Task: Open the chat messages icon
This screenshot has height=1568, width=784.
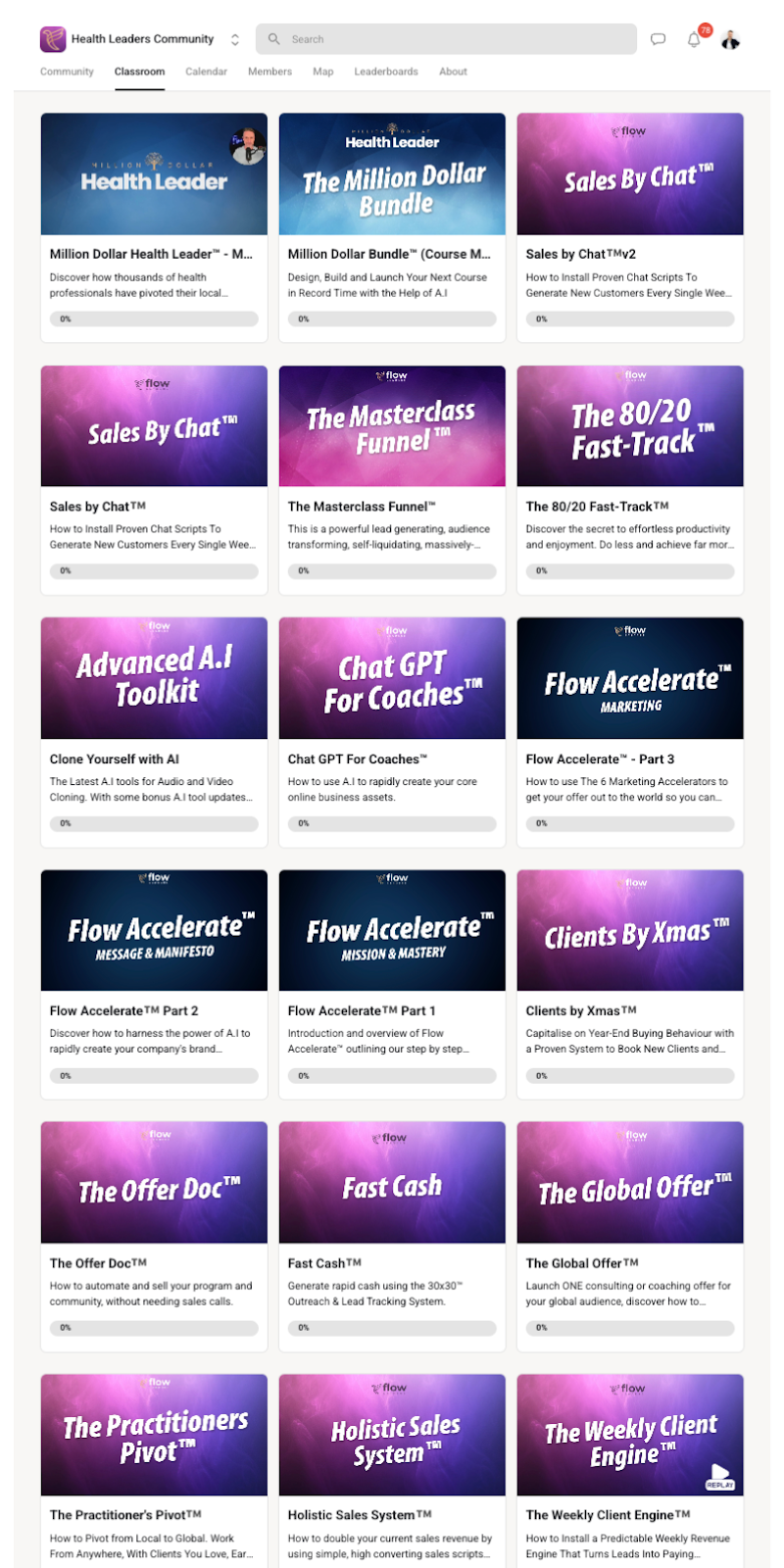Action: [x=658, y=39]
